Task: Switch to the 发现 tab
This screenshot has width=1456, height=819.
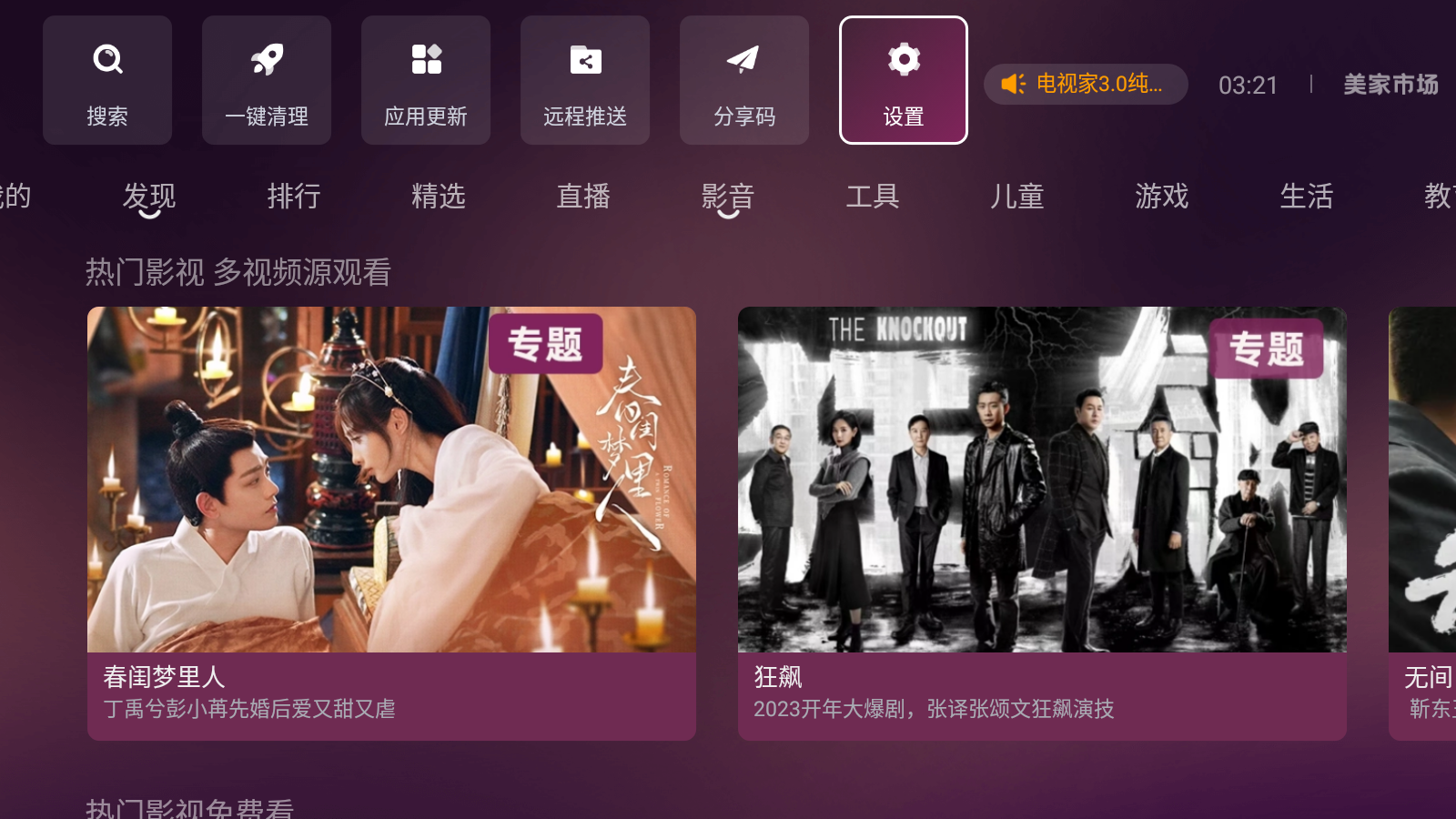Action: click(149, 197)
